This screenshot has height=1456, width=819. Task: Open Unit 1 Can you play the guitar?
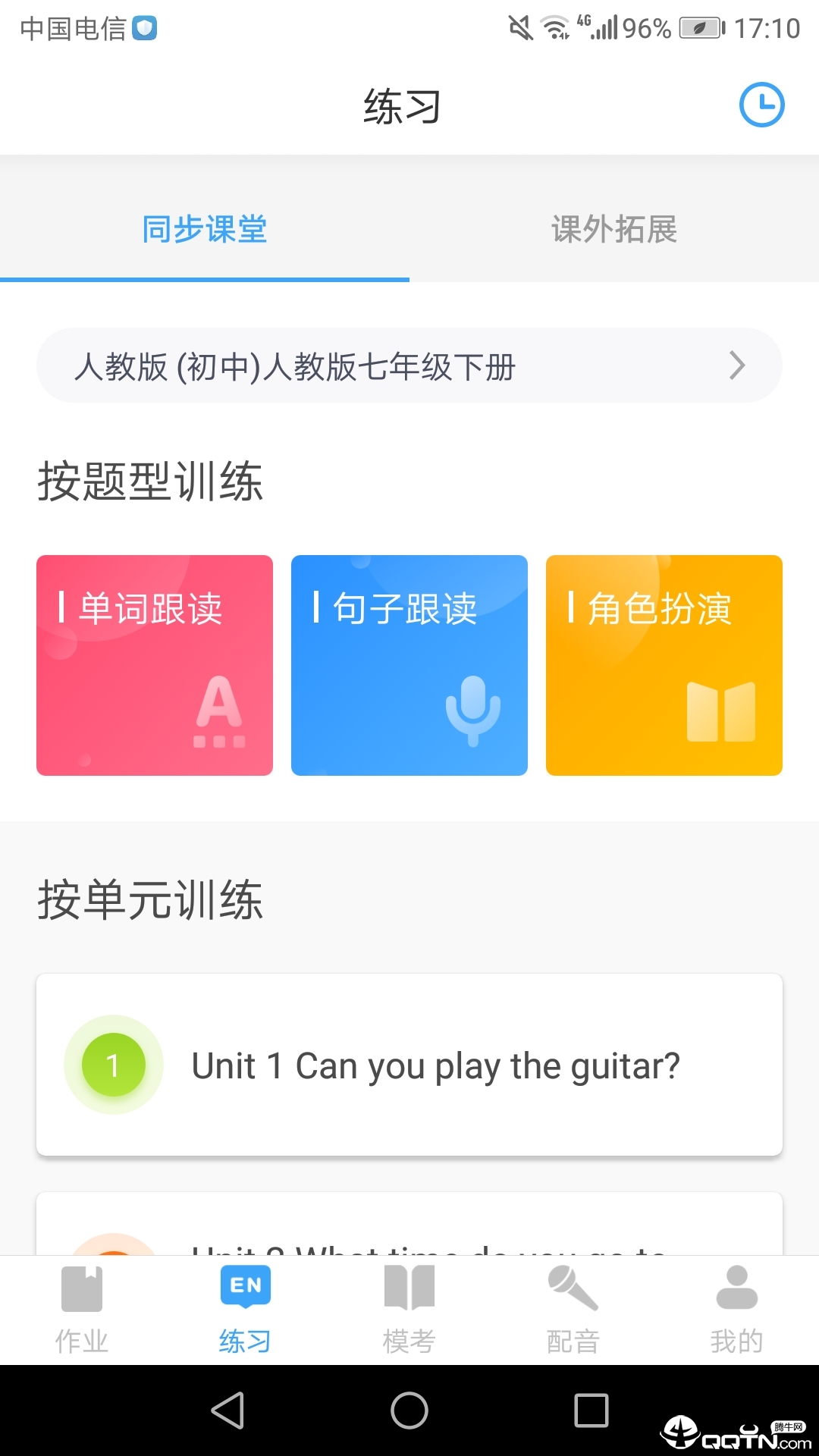click(x=409, y=1065)
